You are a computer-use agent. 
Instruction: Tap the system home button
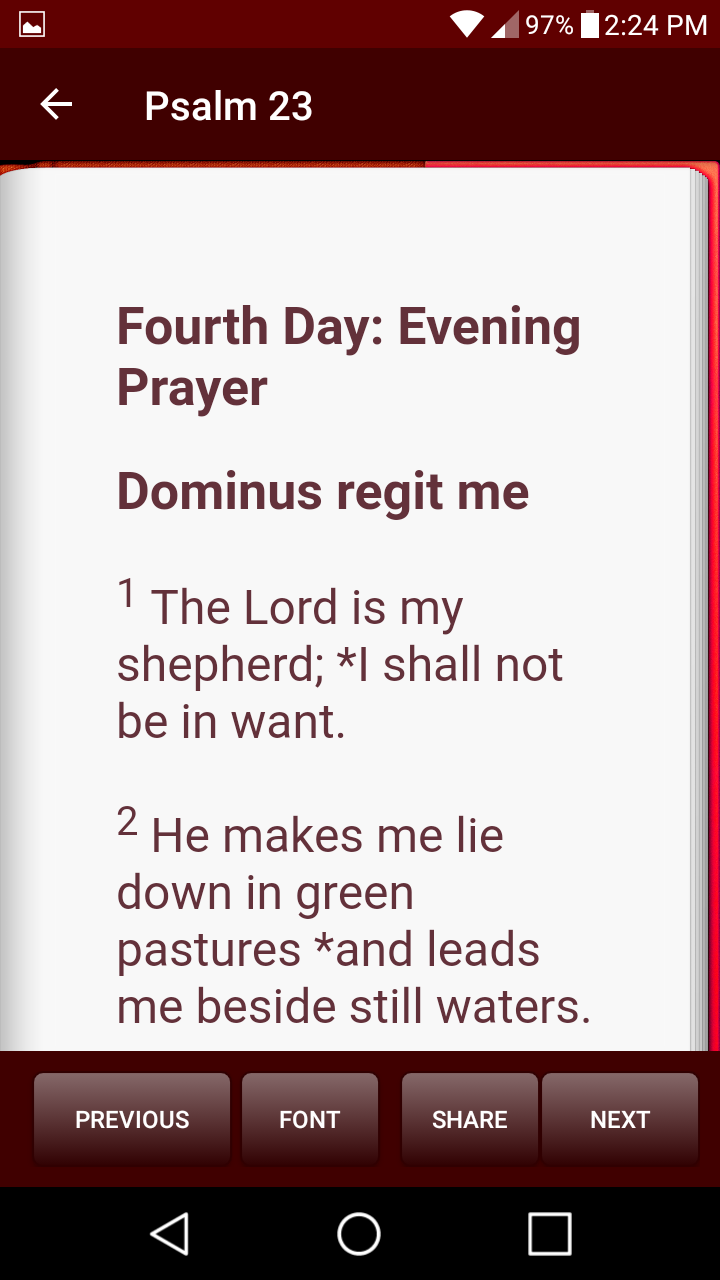pos(359,1233)
